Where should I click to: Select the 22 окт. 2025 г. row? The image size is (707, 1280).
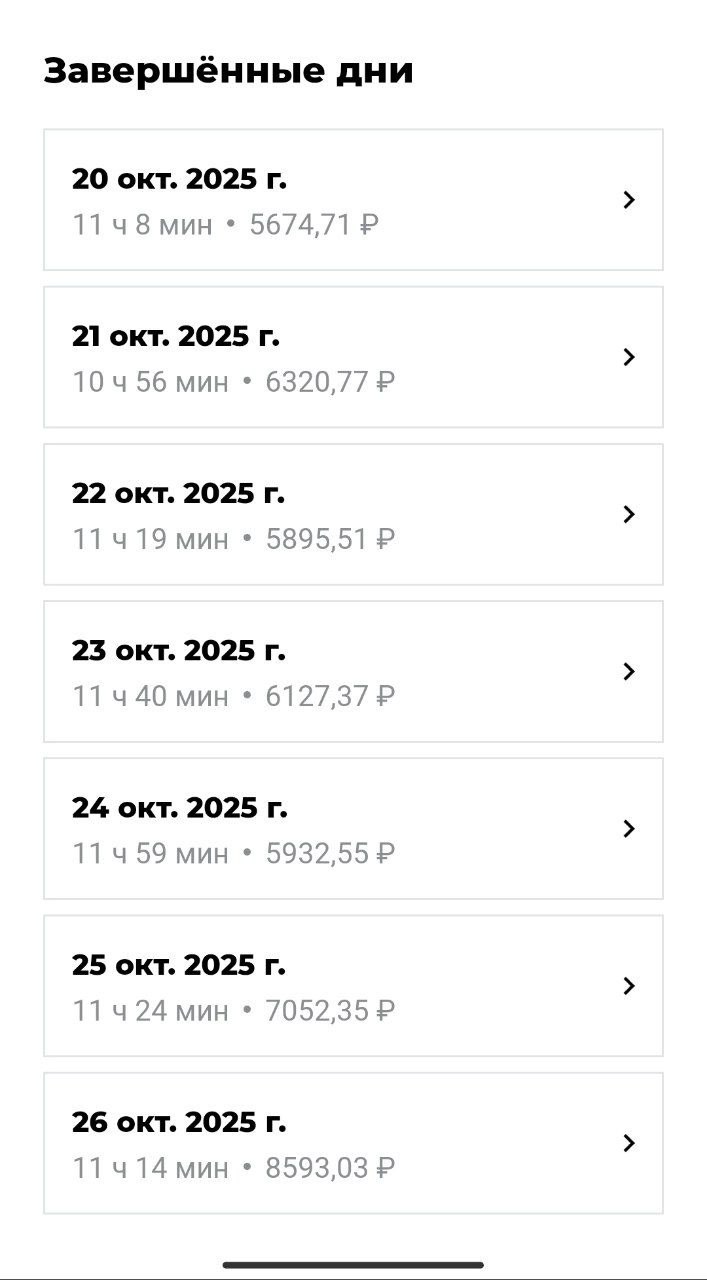click(353, 514)
